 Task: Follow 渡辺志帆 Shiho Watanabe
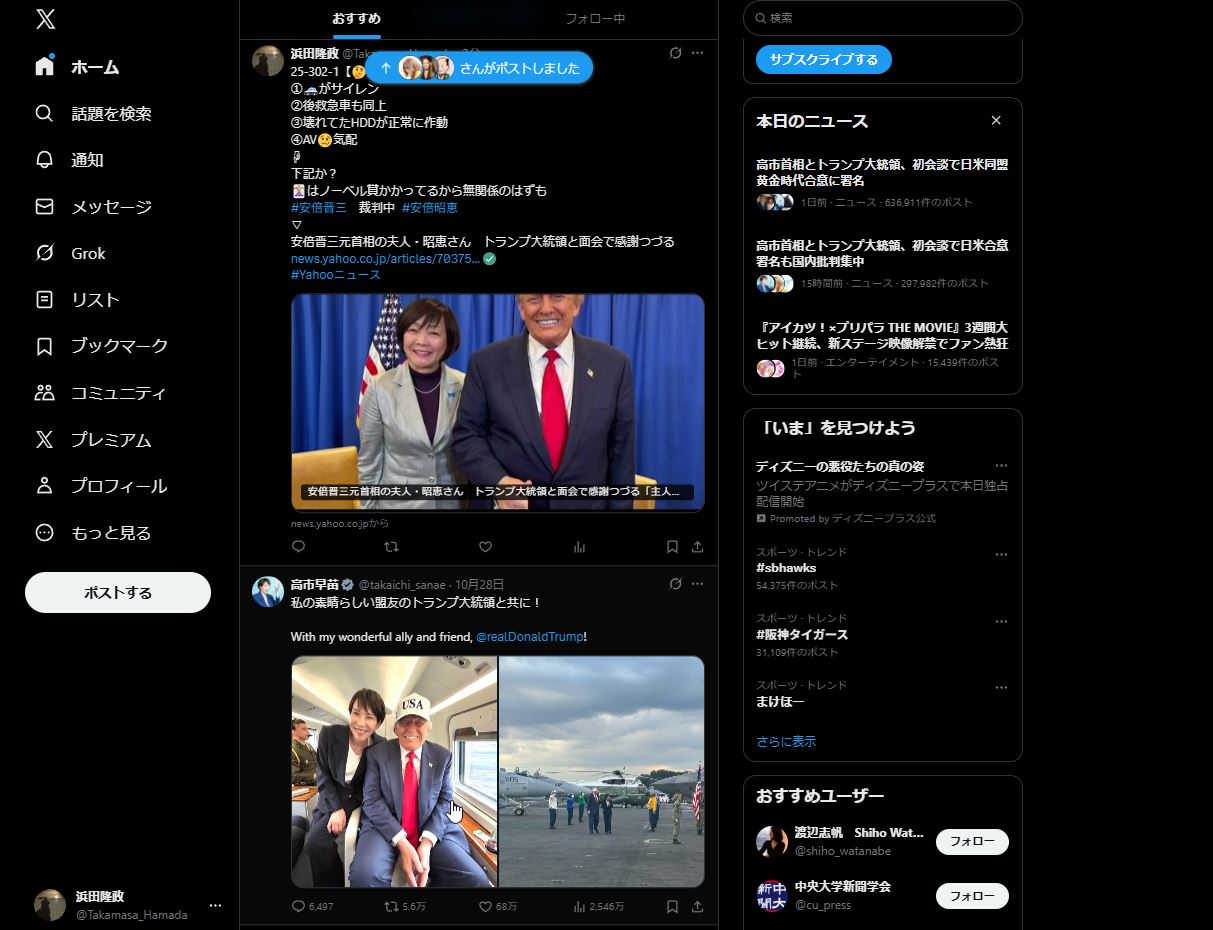[x=971, y=842]
